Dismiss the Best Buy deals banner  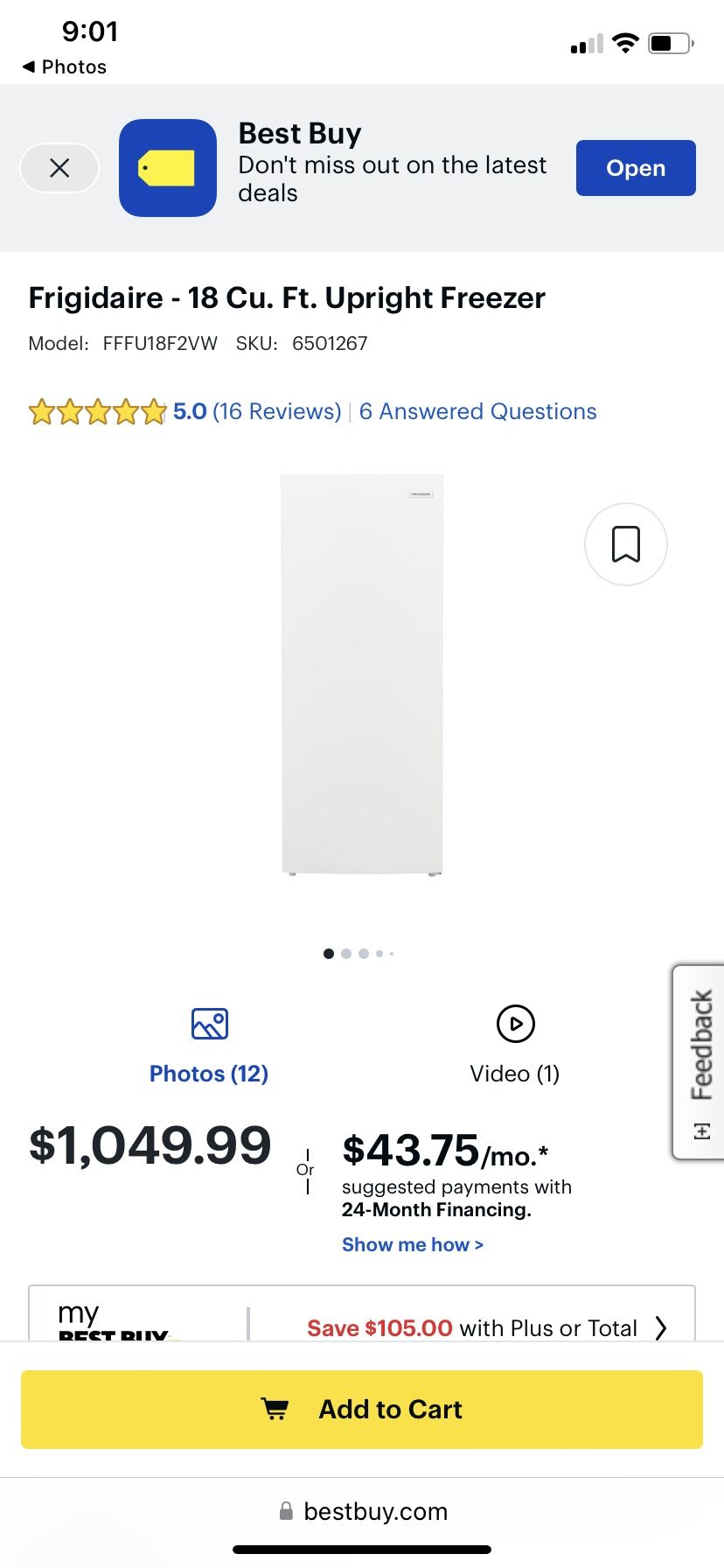click(x=59, y=168)
